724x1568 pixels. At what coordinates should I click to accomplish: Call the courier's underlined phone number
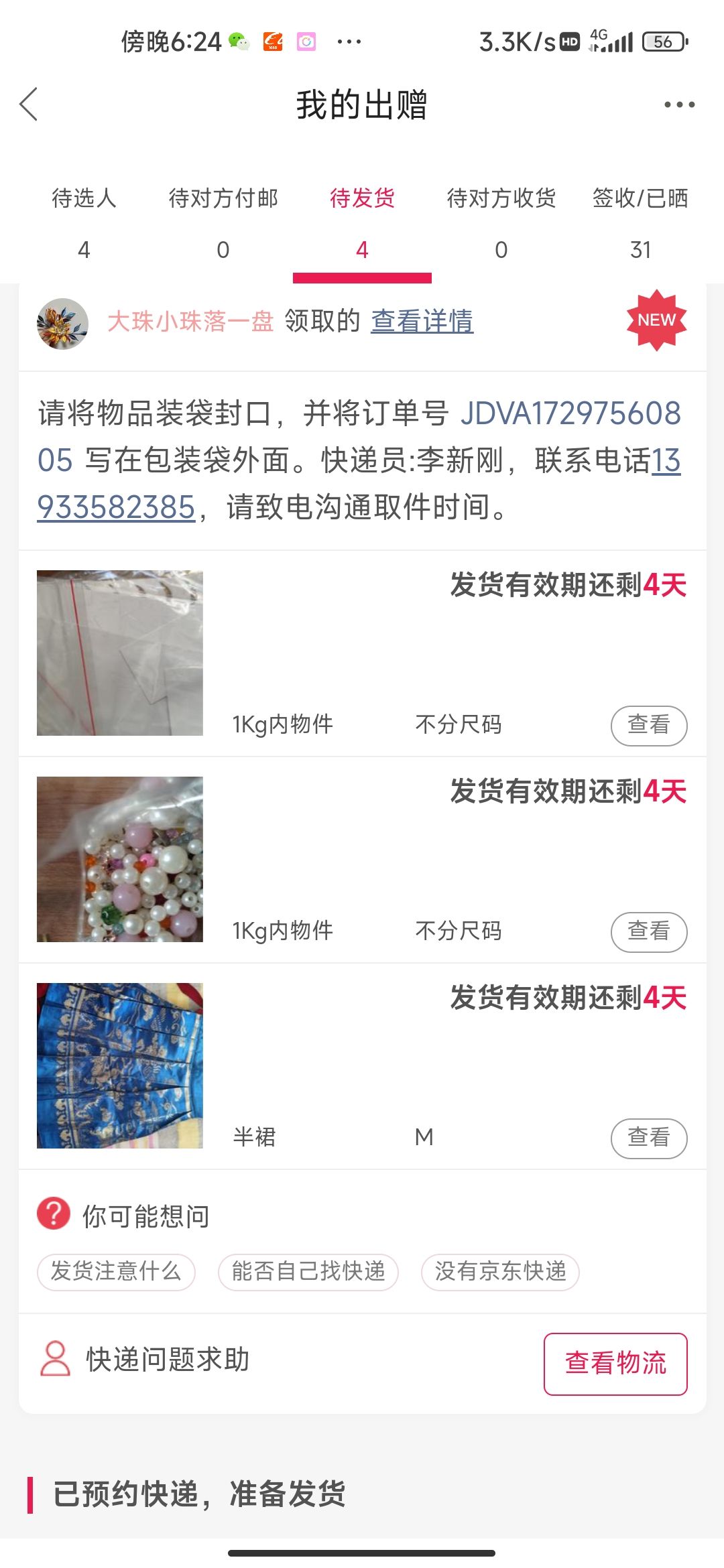pos(116,507)
